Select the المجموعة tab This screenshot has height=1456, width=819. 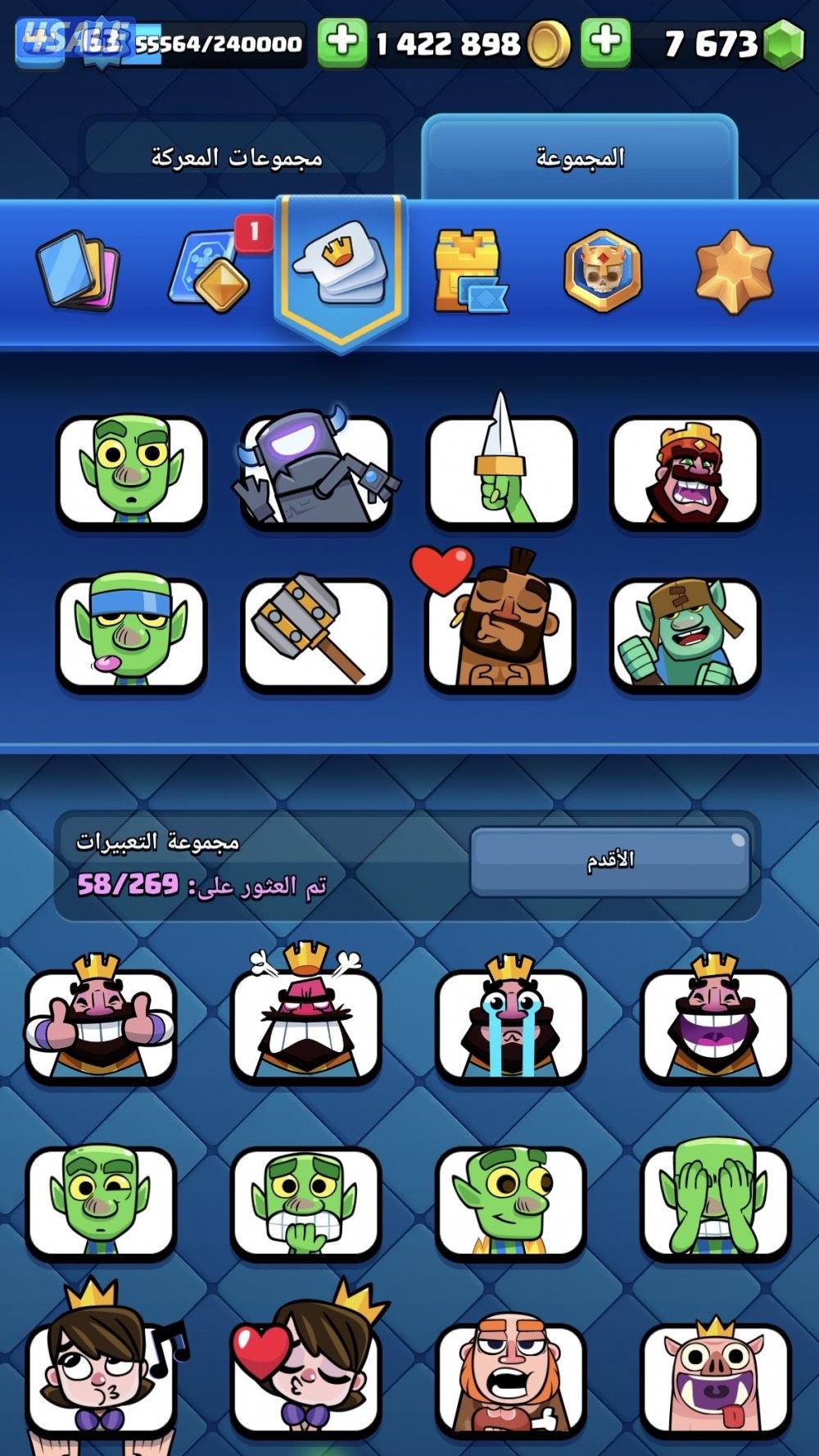[580, 156]
